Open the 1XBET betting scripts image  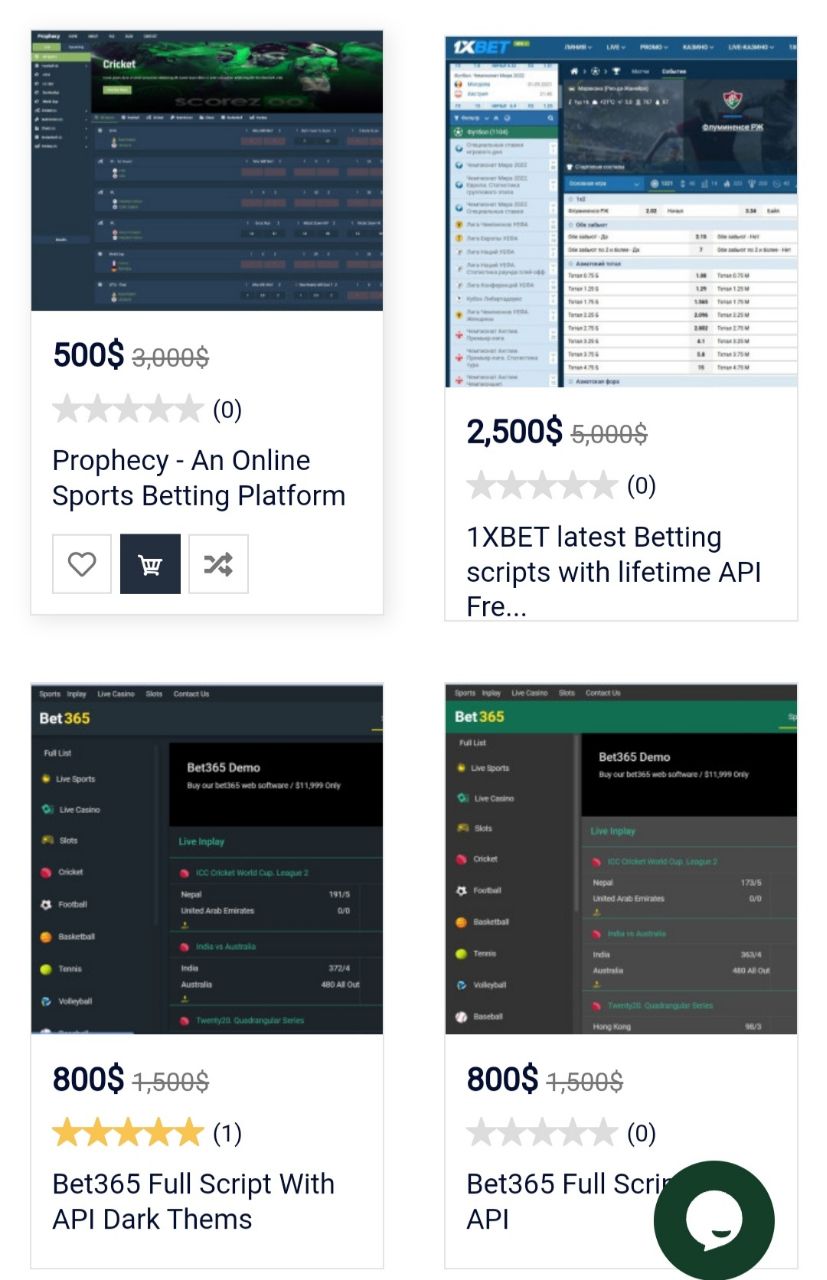pos(621,212)
